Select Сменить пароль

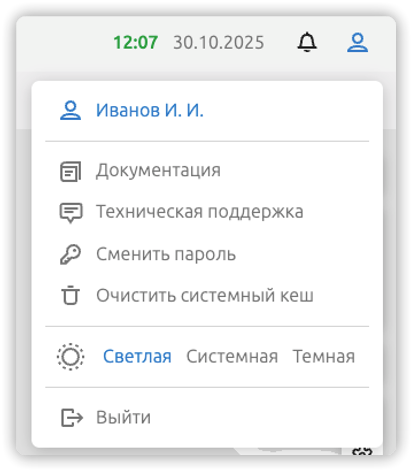[207, 254]
